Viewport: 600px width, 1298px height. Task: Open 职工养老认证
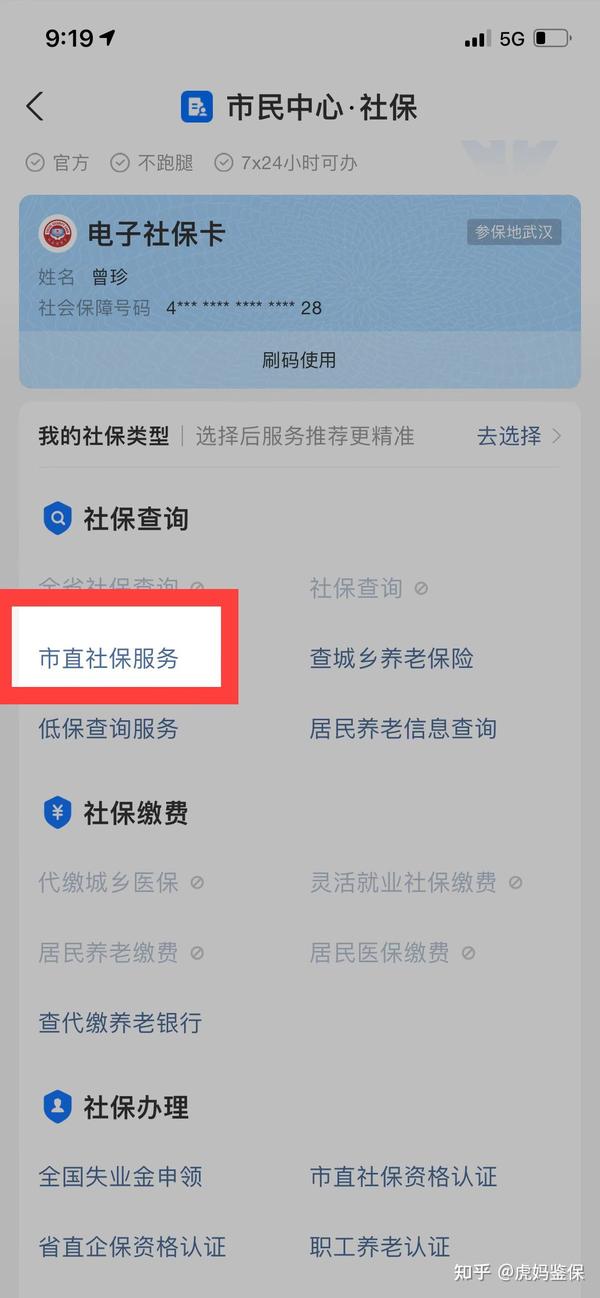(380, 1247)
